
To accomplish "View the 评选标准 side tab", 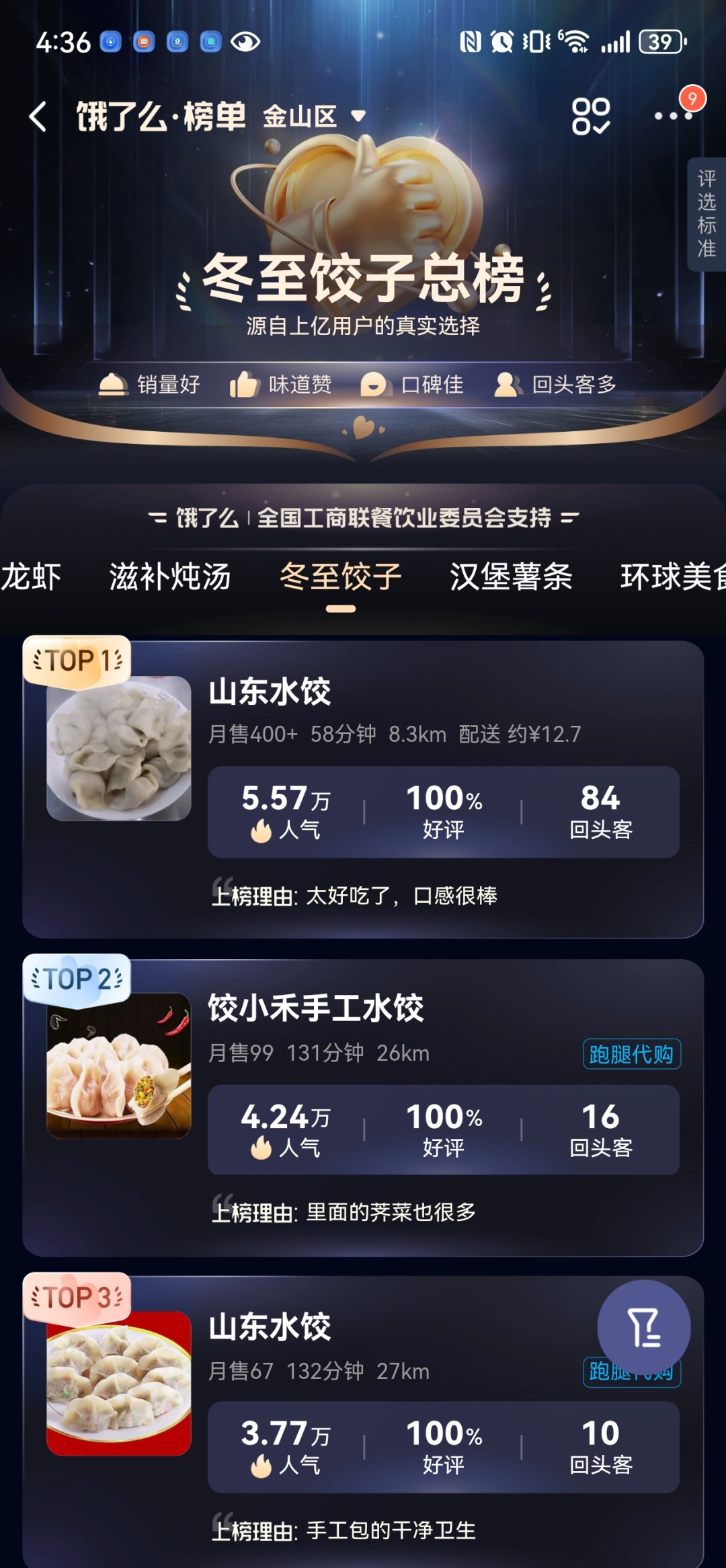I will click(x=706, y=214).
